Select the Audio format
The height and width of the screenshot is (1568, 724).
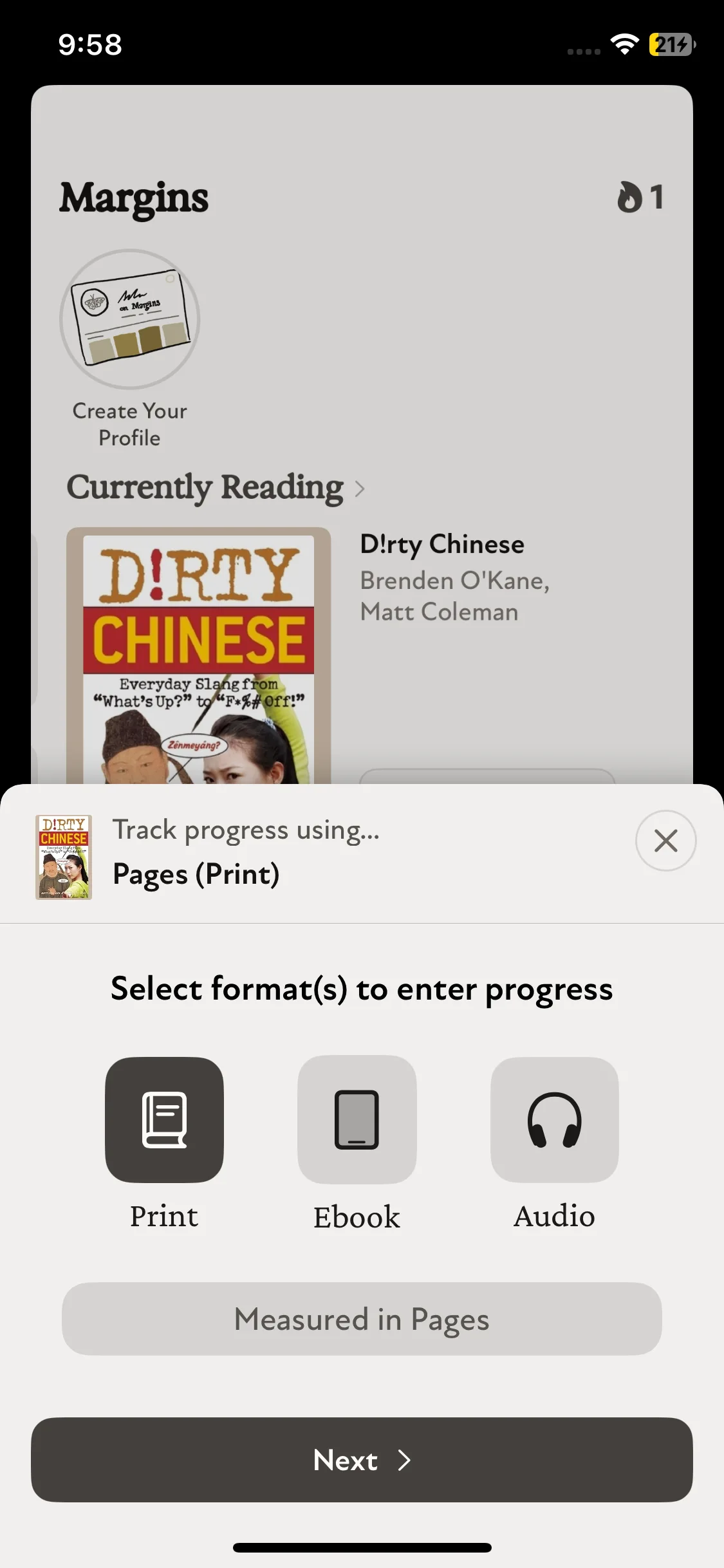(554, 1119)
